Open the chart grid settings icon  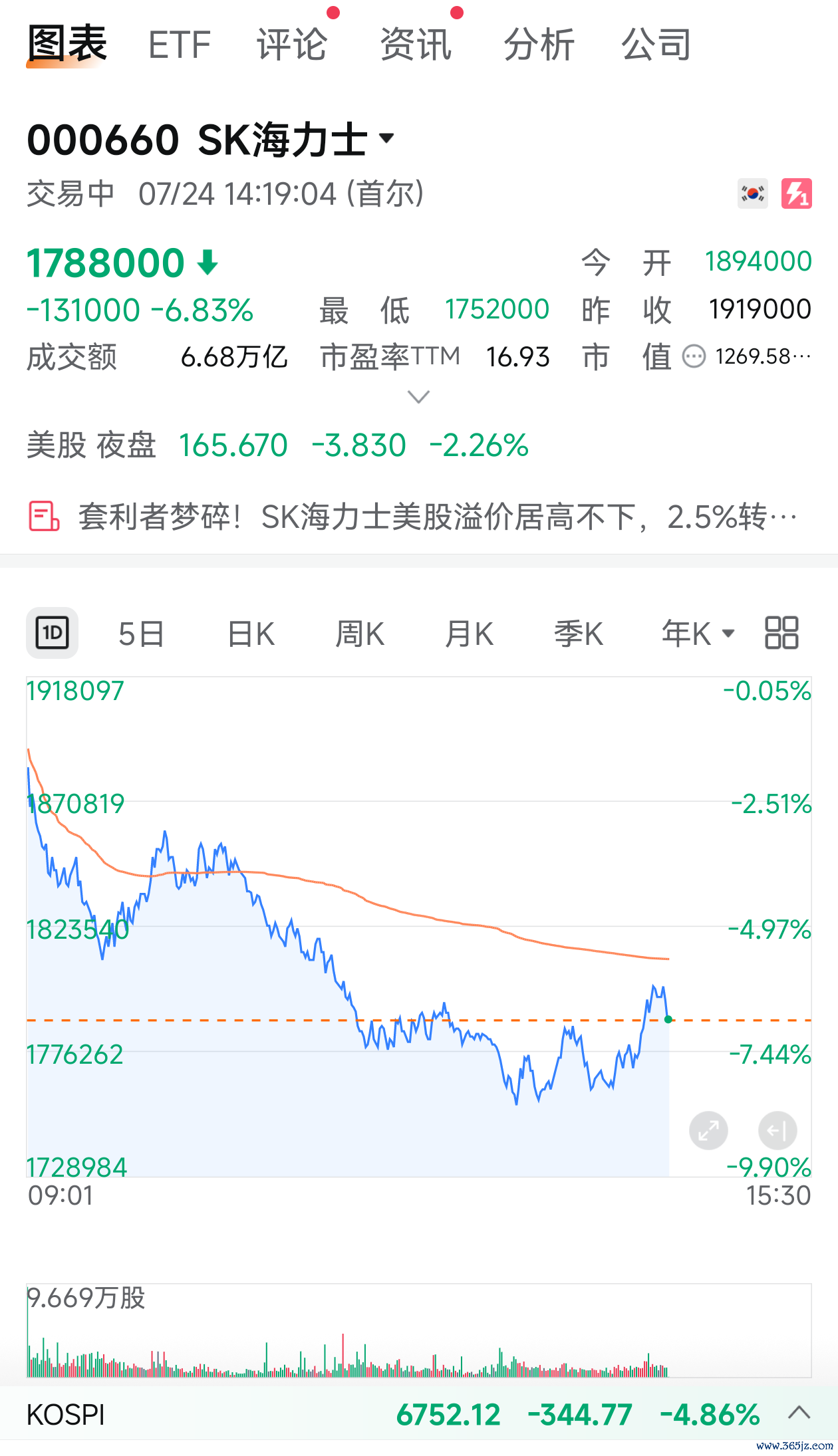coord(781,633)
